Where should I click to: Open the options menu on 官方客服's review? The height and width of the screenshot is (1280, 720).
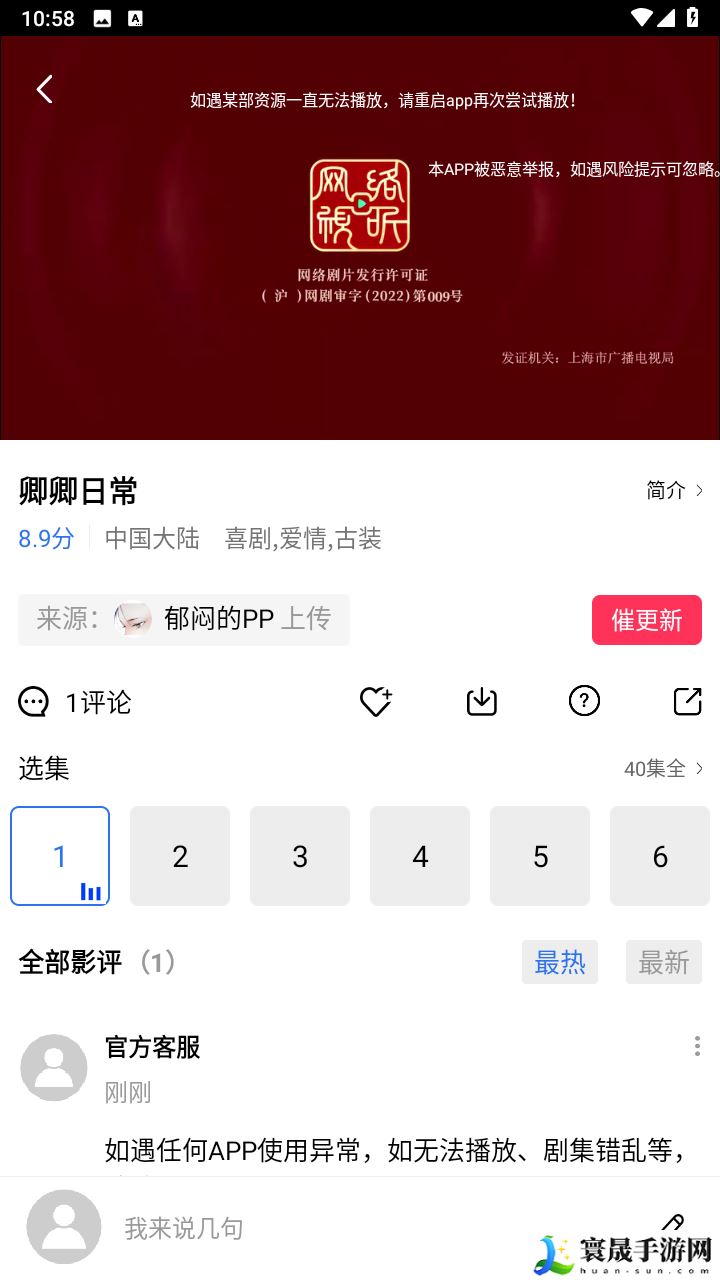(697, 1046)
